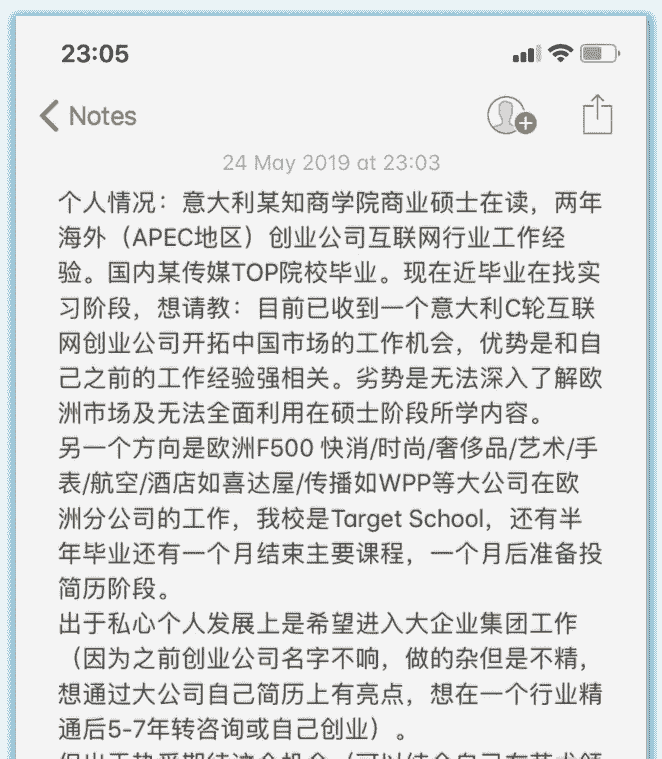The height and width of the screenshot is (759, 662).
Task: Add people to this note
Action: click(x=511, y=116)
